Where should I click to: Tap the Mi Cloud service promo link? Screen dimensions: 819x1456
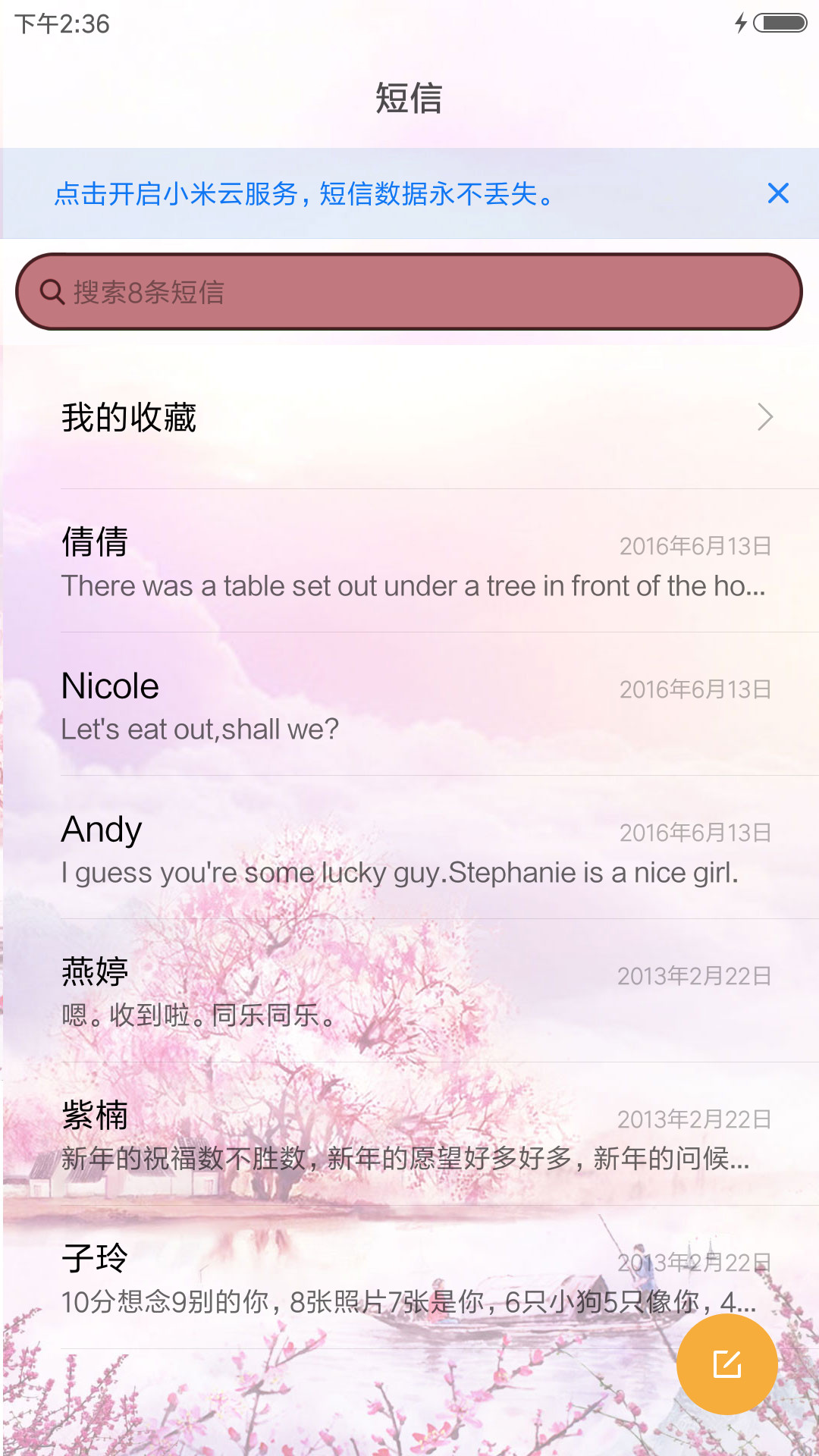click(306, 194)
